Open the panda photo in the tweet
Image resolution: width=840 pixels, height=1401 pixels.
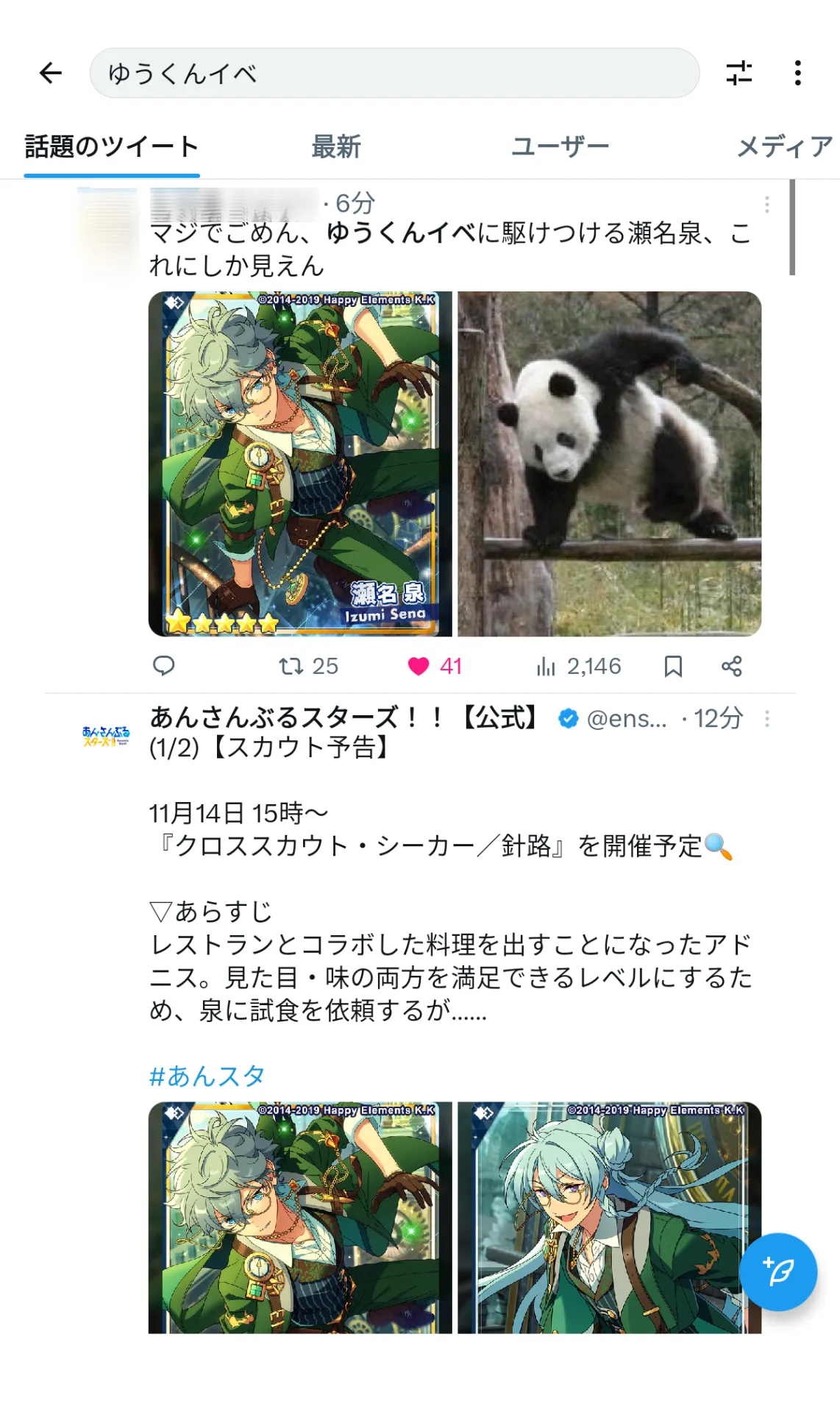609,464
